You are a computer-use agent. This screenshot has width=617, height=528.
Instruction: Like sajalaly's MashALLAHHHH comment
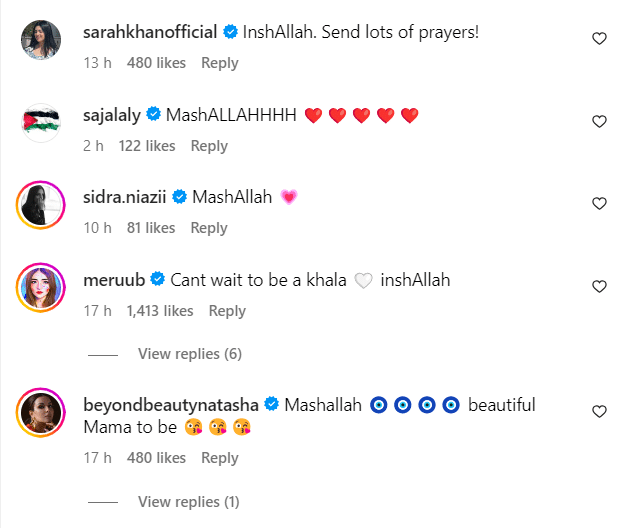[x=599, y=122]
